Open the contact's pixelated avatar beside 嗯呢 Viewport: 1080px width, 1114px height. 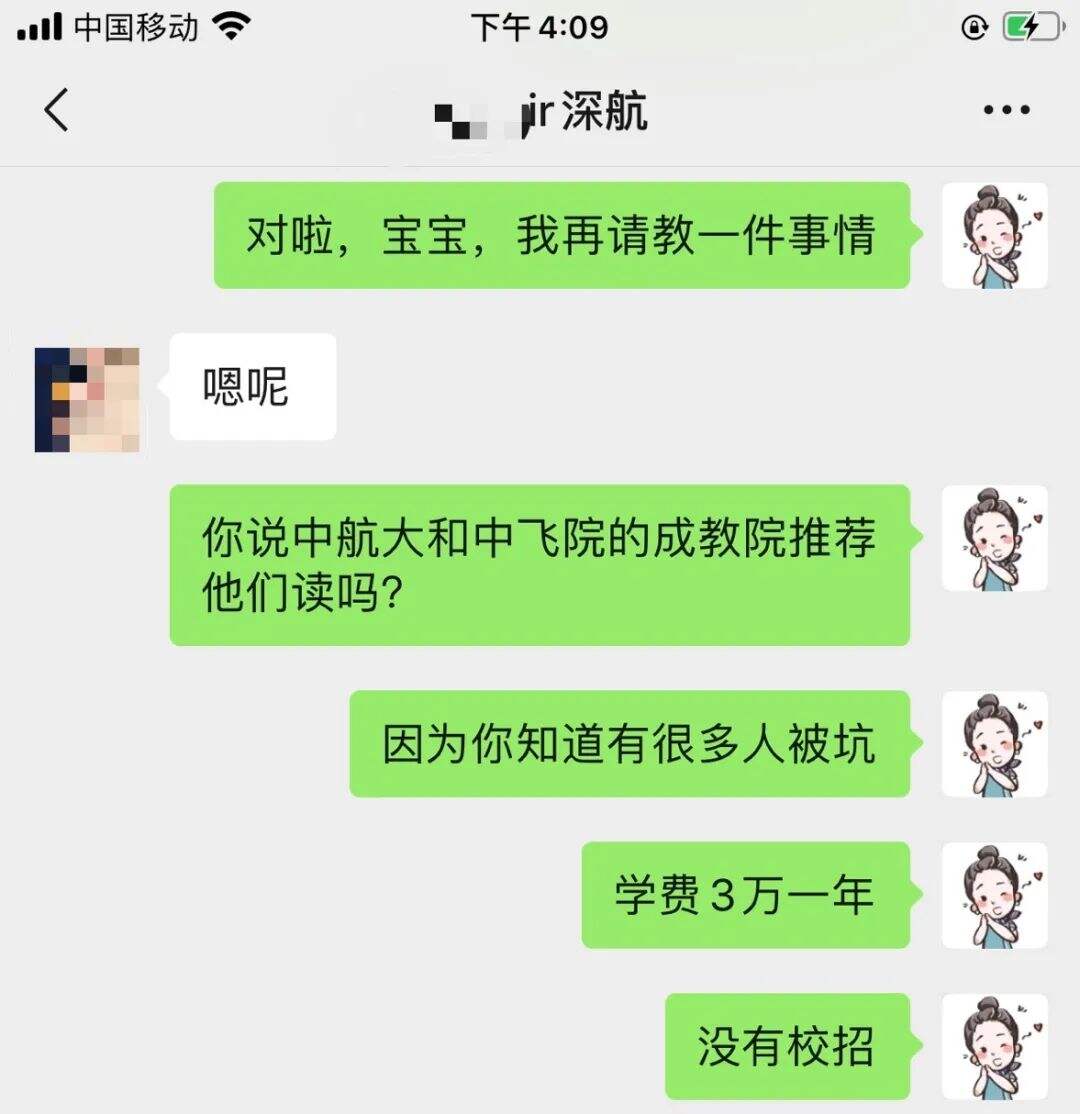click(x=87, y=399)
